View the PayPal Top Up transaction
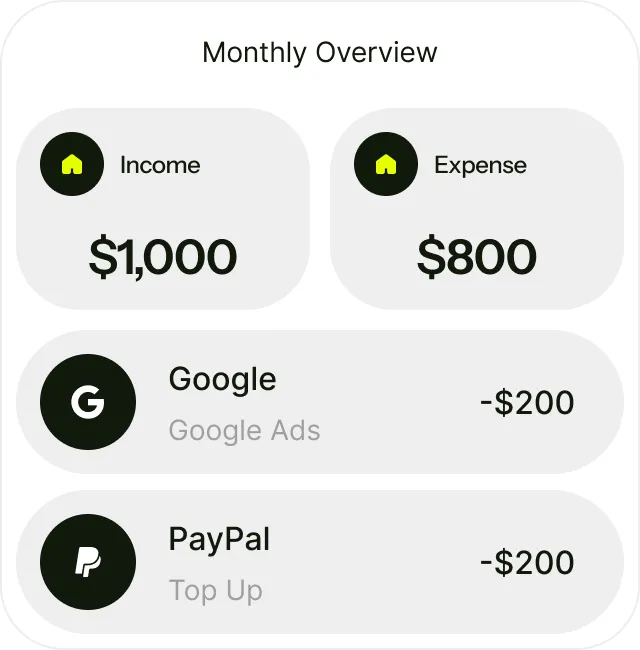 [x=320, y=562]
